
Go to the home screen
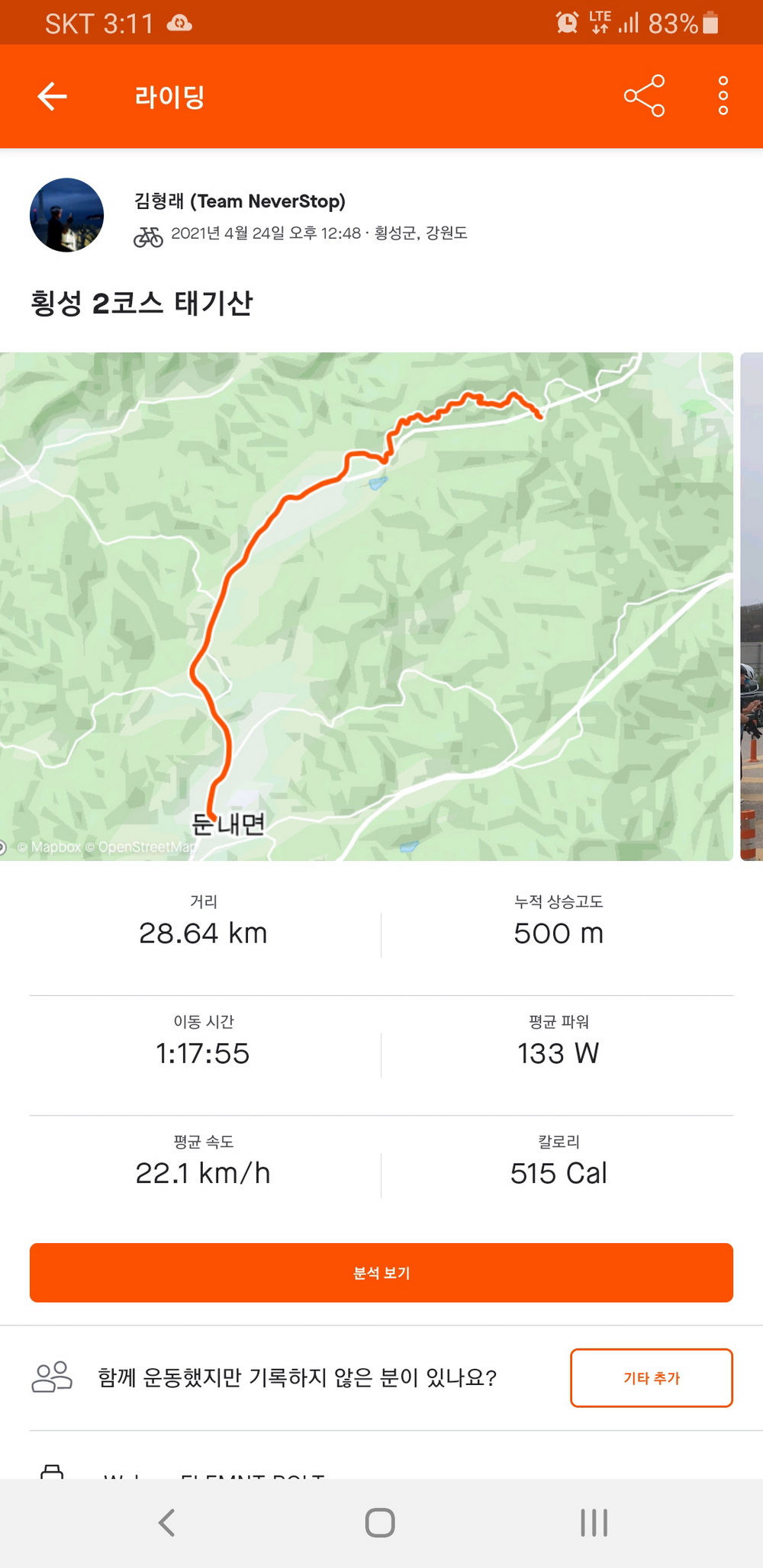click(380, 1523)
